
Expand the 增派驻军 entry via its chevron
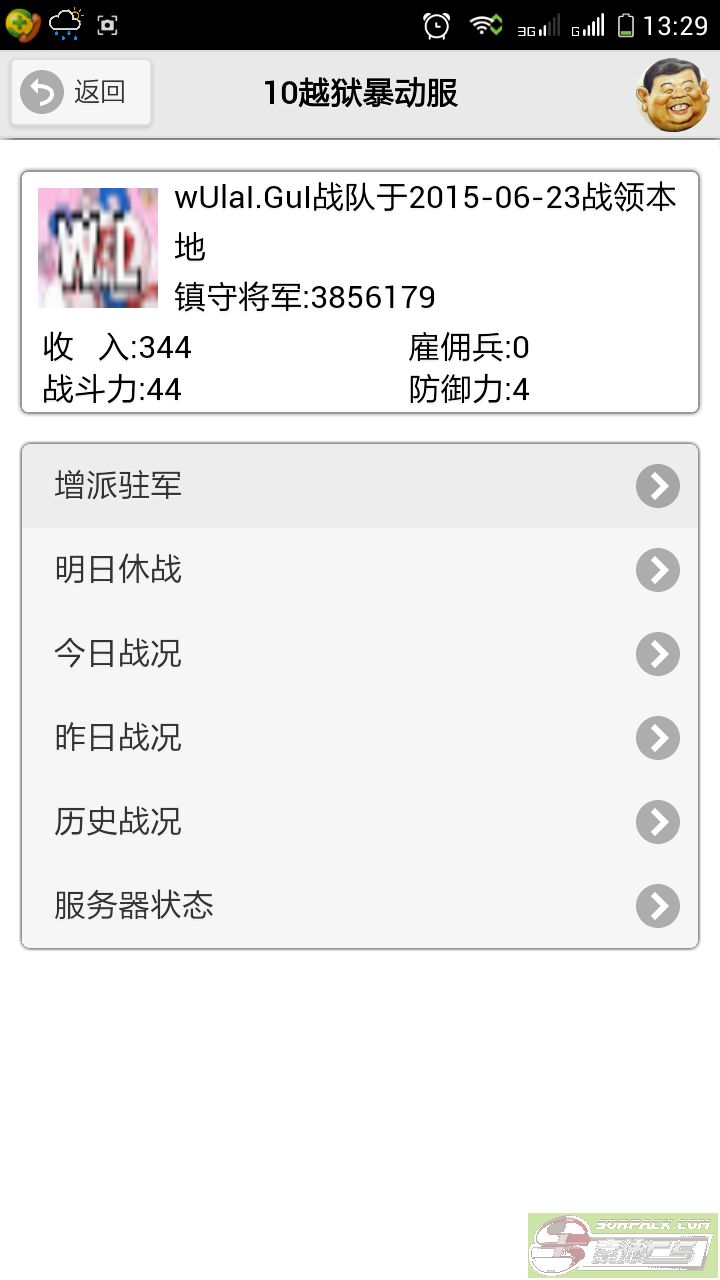tap(657, 486)
